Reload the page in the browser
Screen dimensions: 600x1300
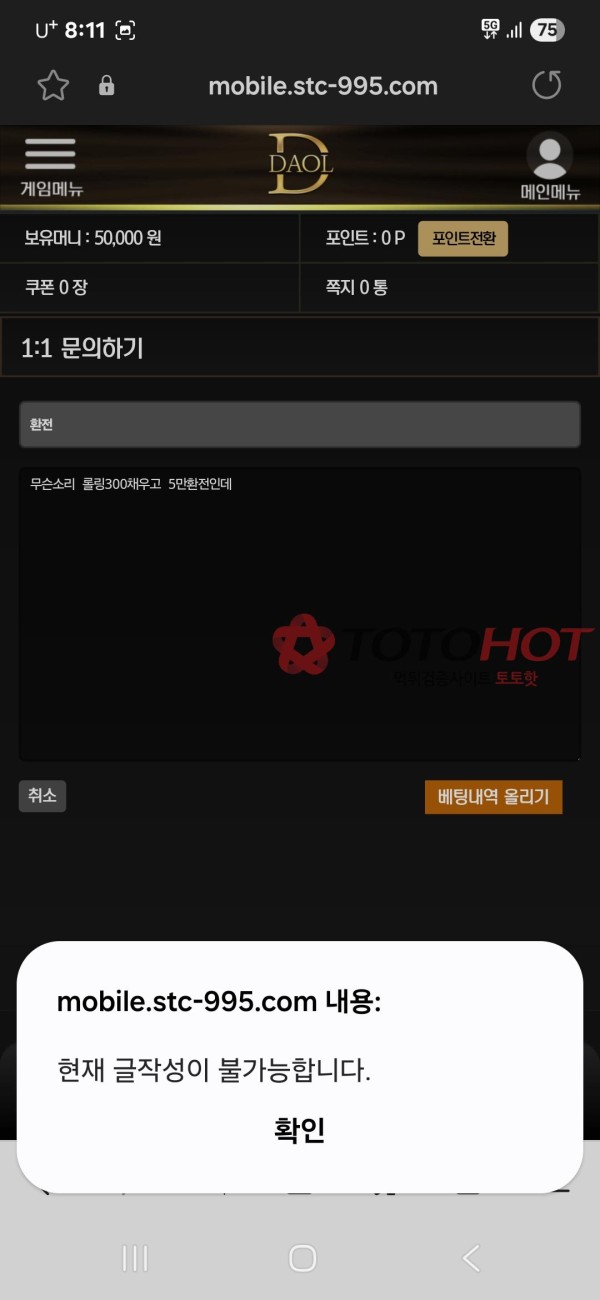pos(546,86)
